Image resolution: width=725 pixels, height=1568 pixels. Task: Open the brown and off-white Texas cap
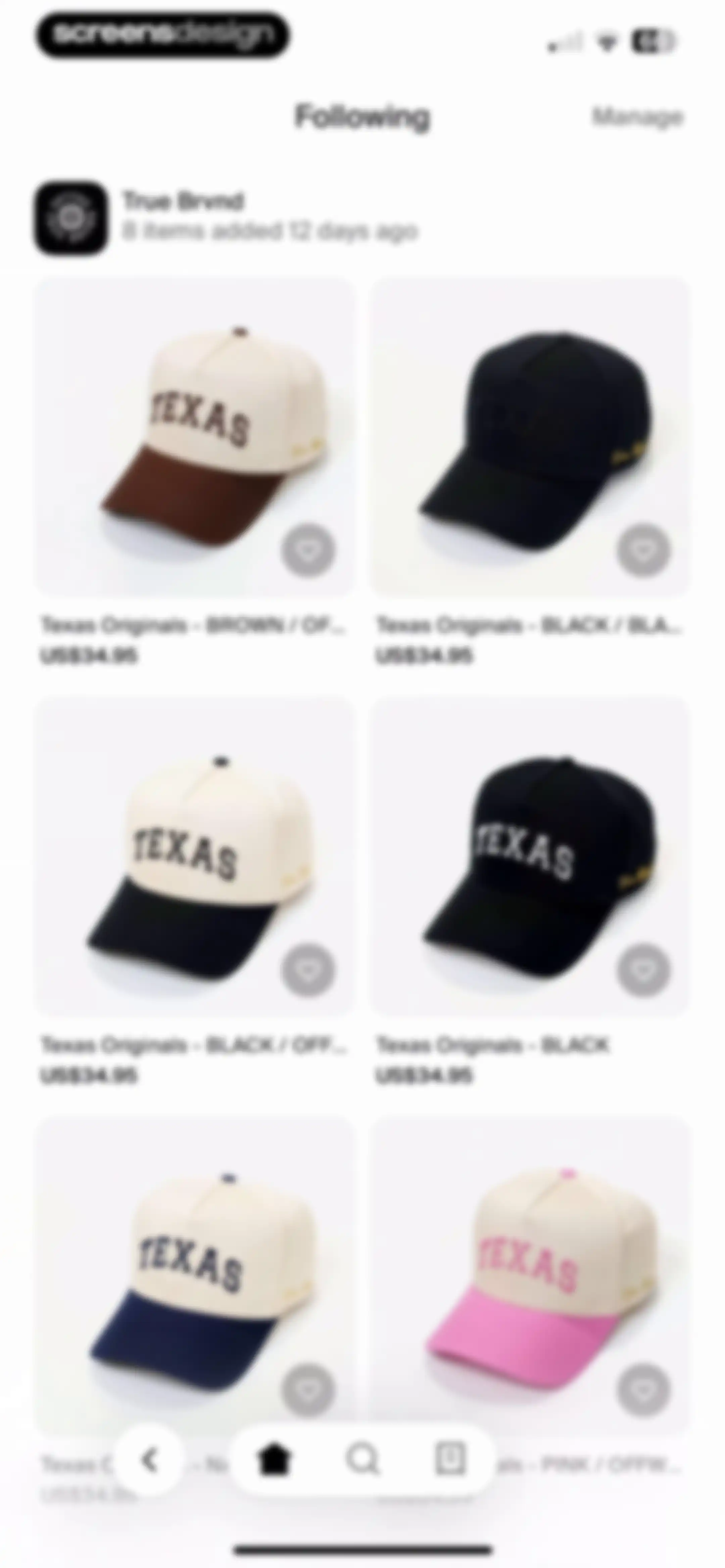point(194,437)
